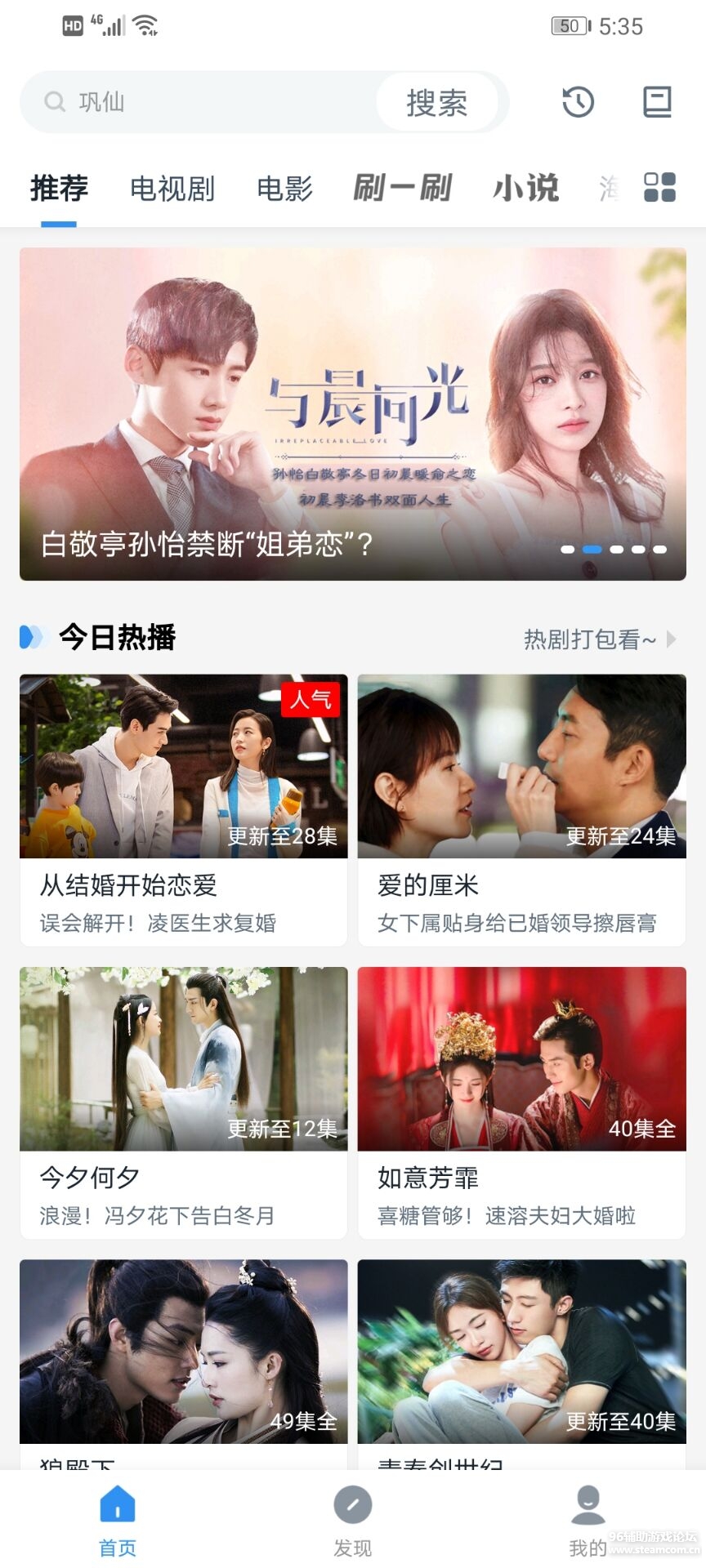Switch to the 电影 tab
Image resolution: width=706 pixels, height=1568 pixels.
tap(284, 189)
